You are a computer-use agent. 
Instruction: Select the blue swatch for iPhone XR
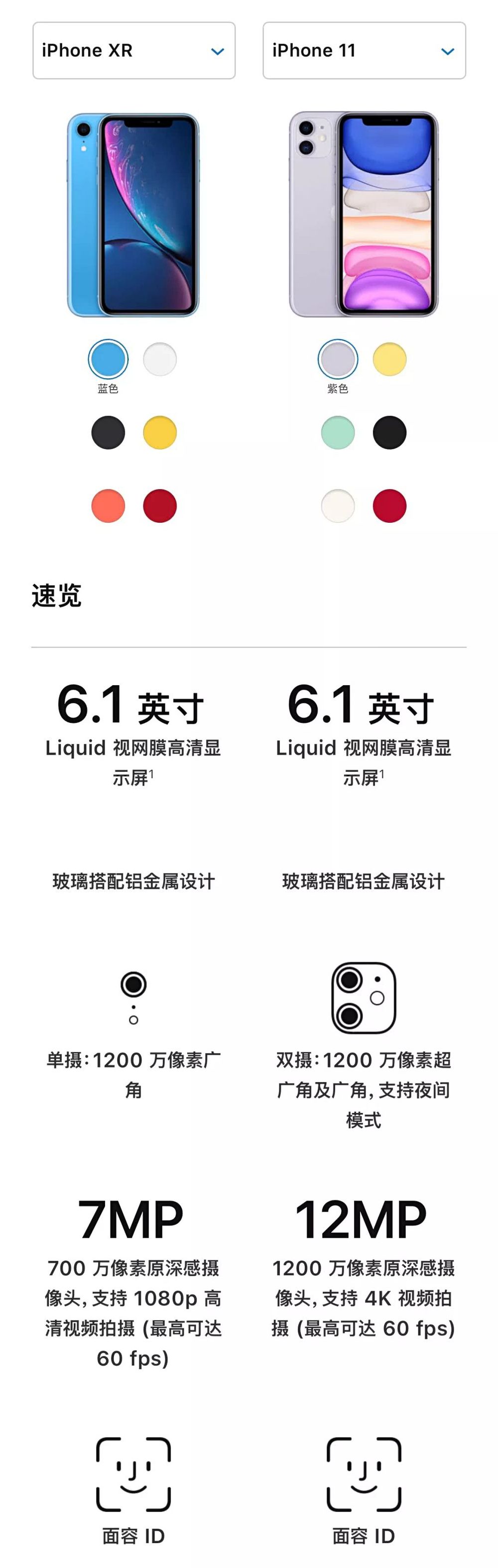pos(109,359)
